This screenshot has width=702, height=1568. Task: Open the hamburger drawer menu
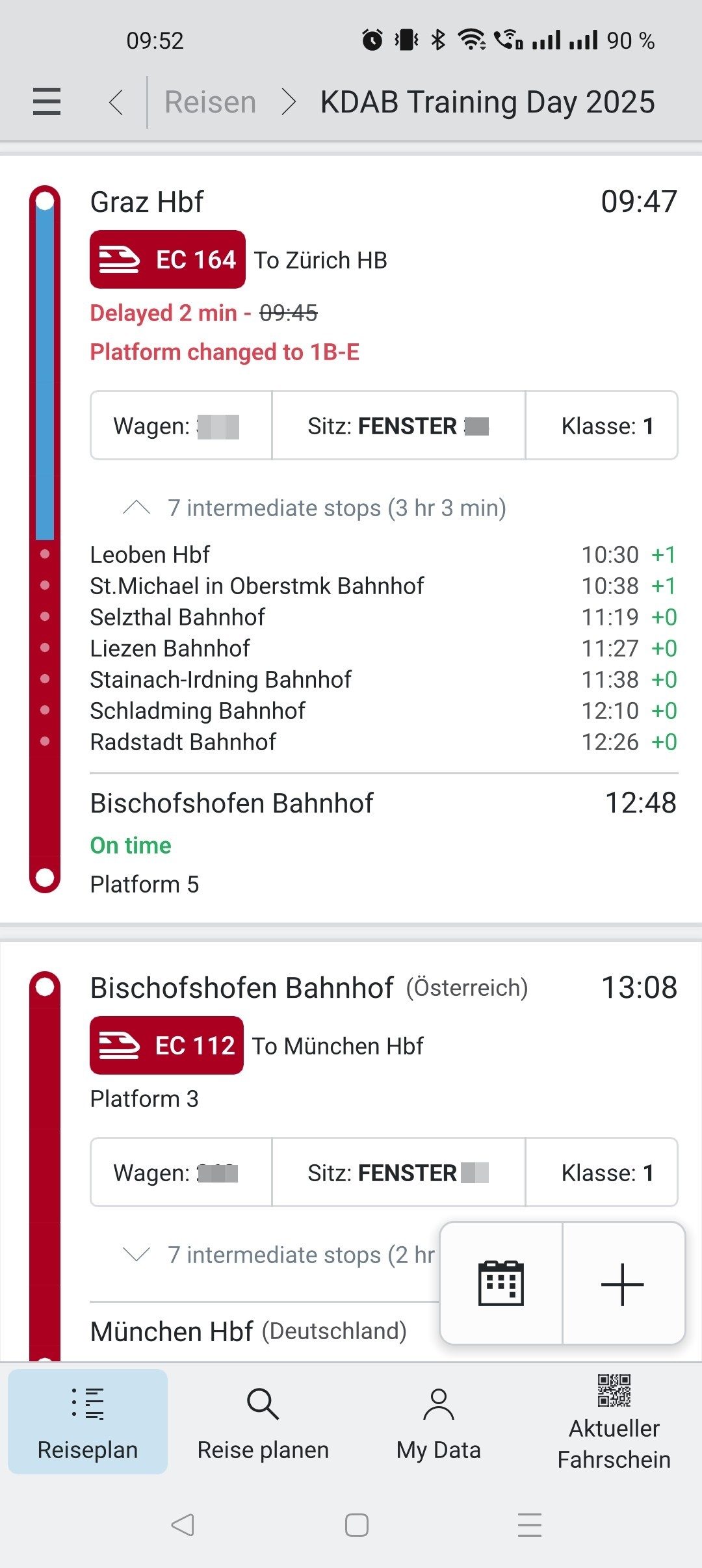coord(47,102)
